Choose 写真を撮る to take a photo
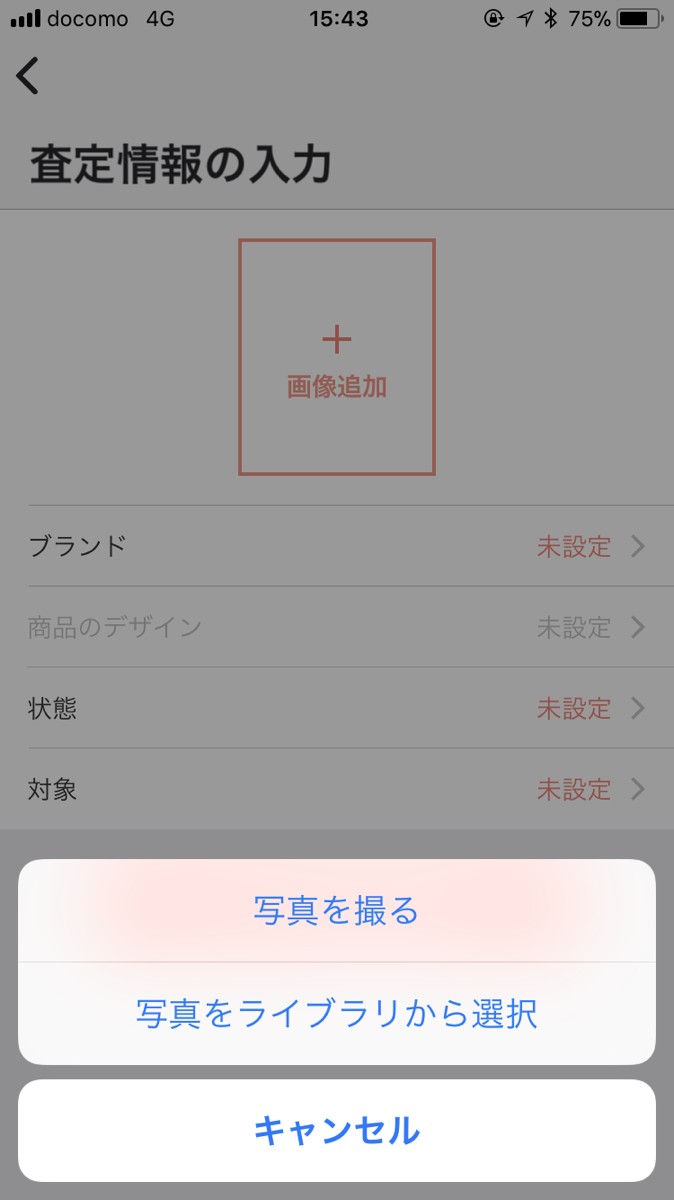Viewport: 674px width, 1200px height. tap(337, 911)
